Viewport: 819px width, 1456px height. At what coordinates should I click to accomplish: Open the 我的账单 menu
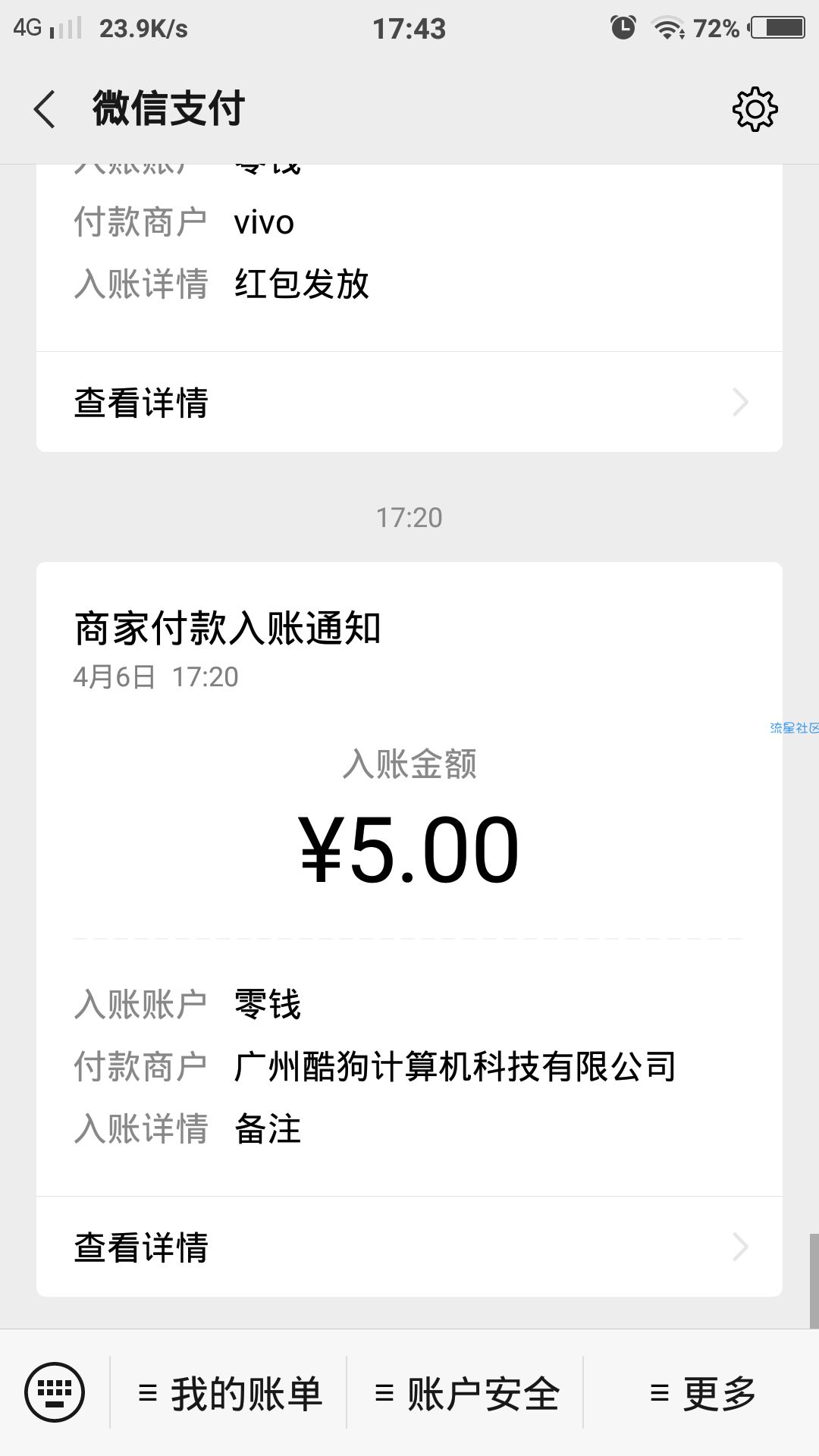pos(229,1392)
